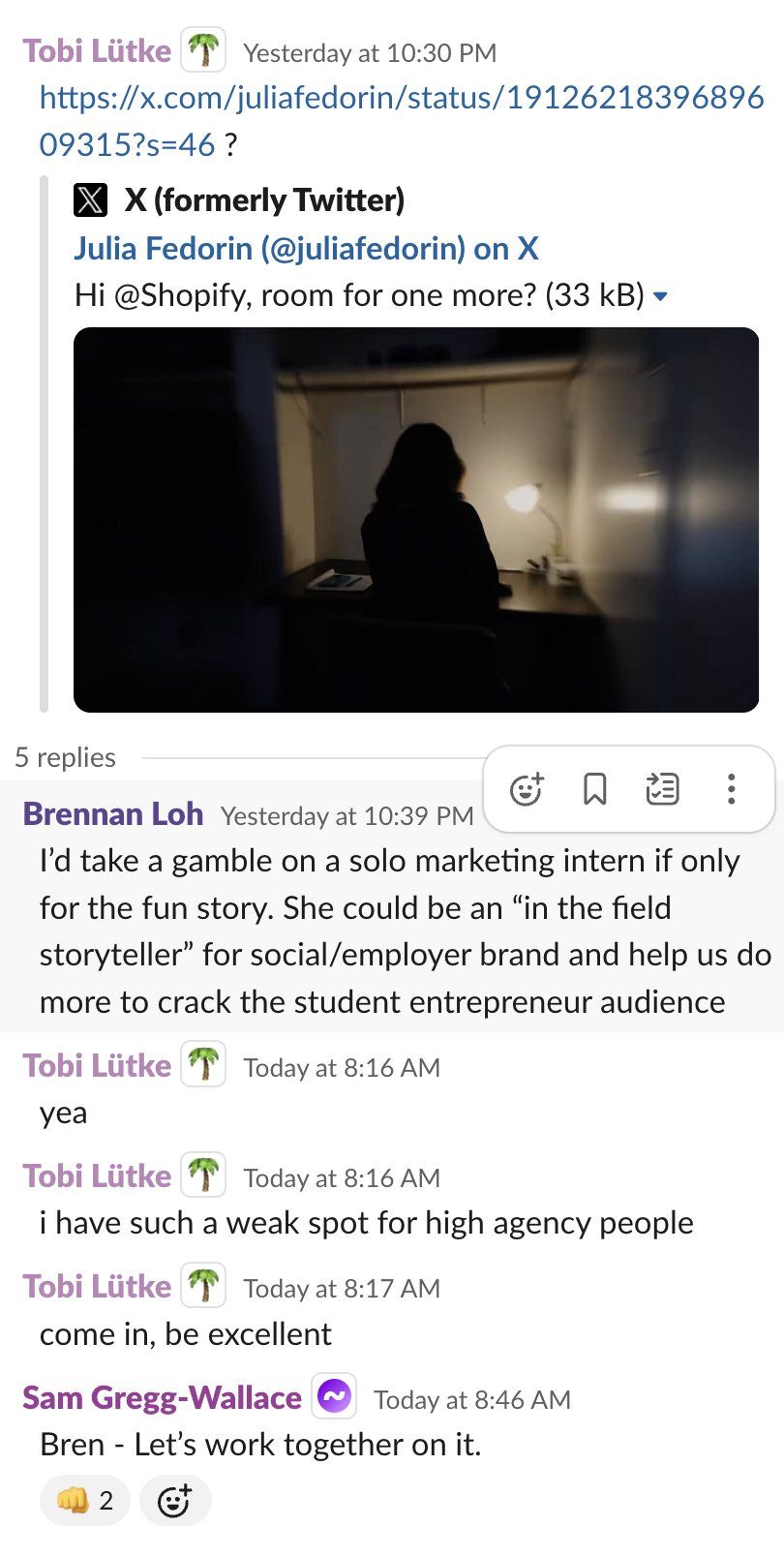The width and height of the screenshot is (784, 1557).
Task: Open more actions on Brennan Loh's message
Action: coord(731,790)
